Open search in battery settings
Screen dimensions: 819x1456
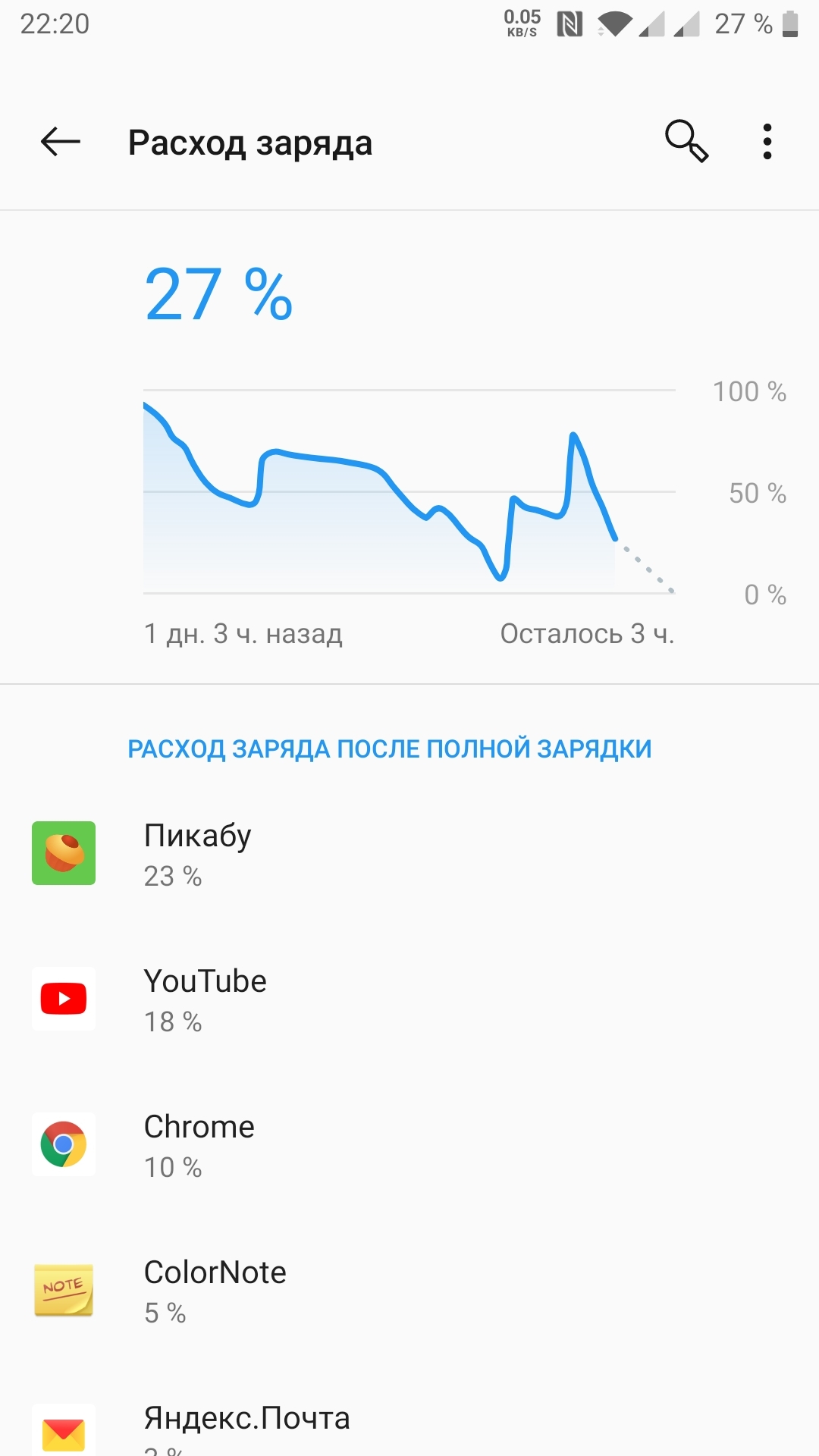point(686,142)
